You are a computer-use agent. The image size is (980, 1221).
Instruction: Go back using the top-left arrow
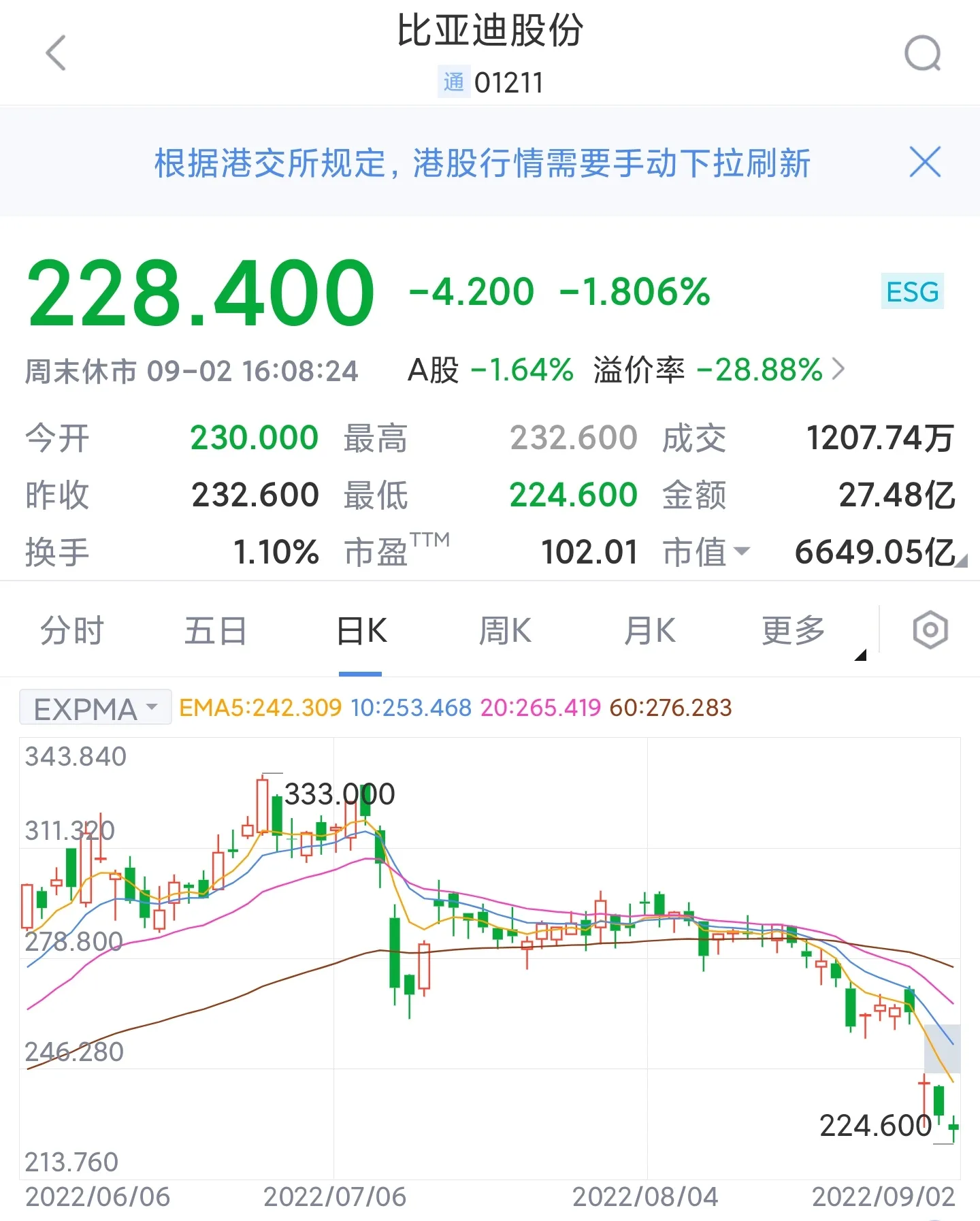point(56,53)
